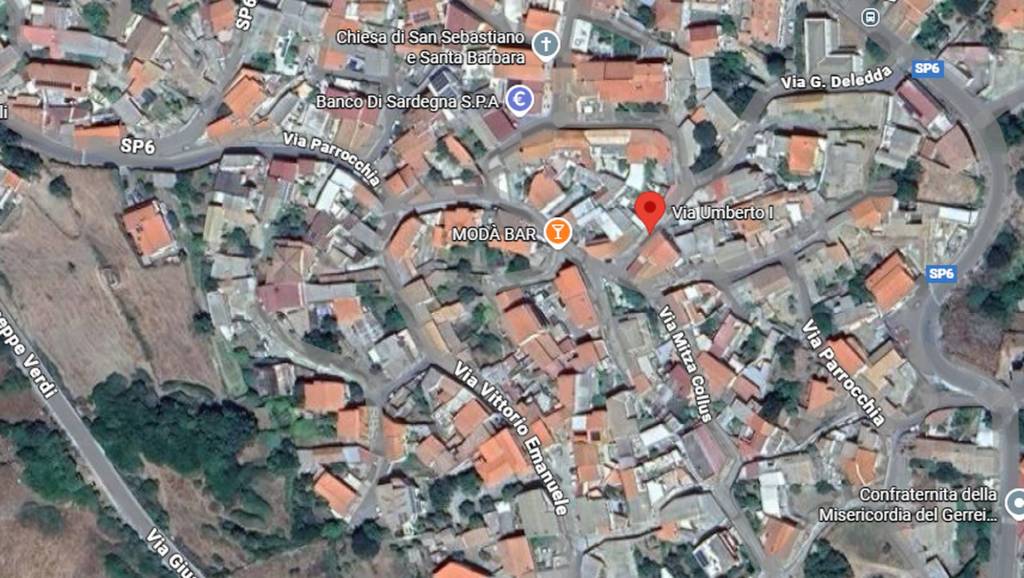This screenshot has height=578, width=1024.
Task: Select the Banco Di Sardegna S.P.A marker
Action: tap(519, 99)
